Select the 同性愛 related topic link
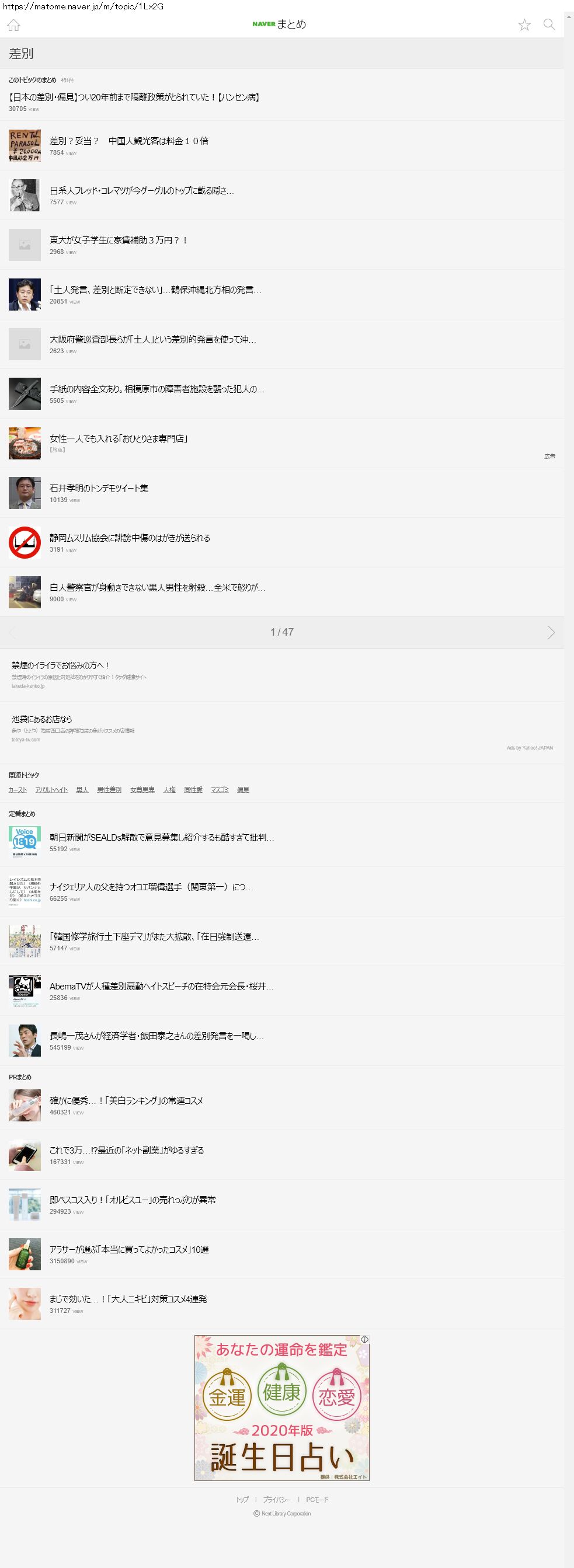 click(193, 790)
